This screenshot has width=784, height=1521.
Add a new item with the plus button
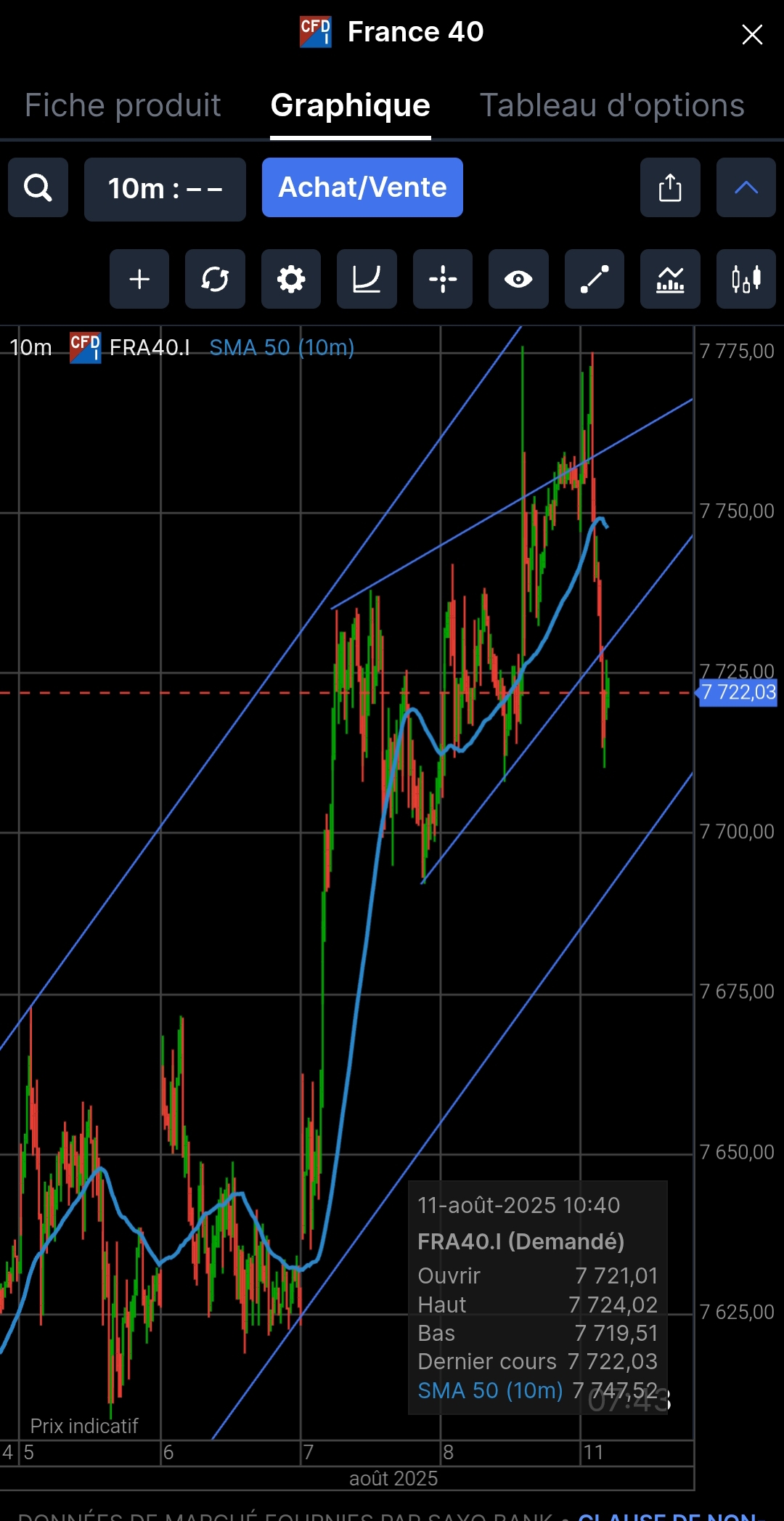(139, 280)
